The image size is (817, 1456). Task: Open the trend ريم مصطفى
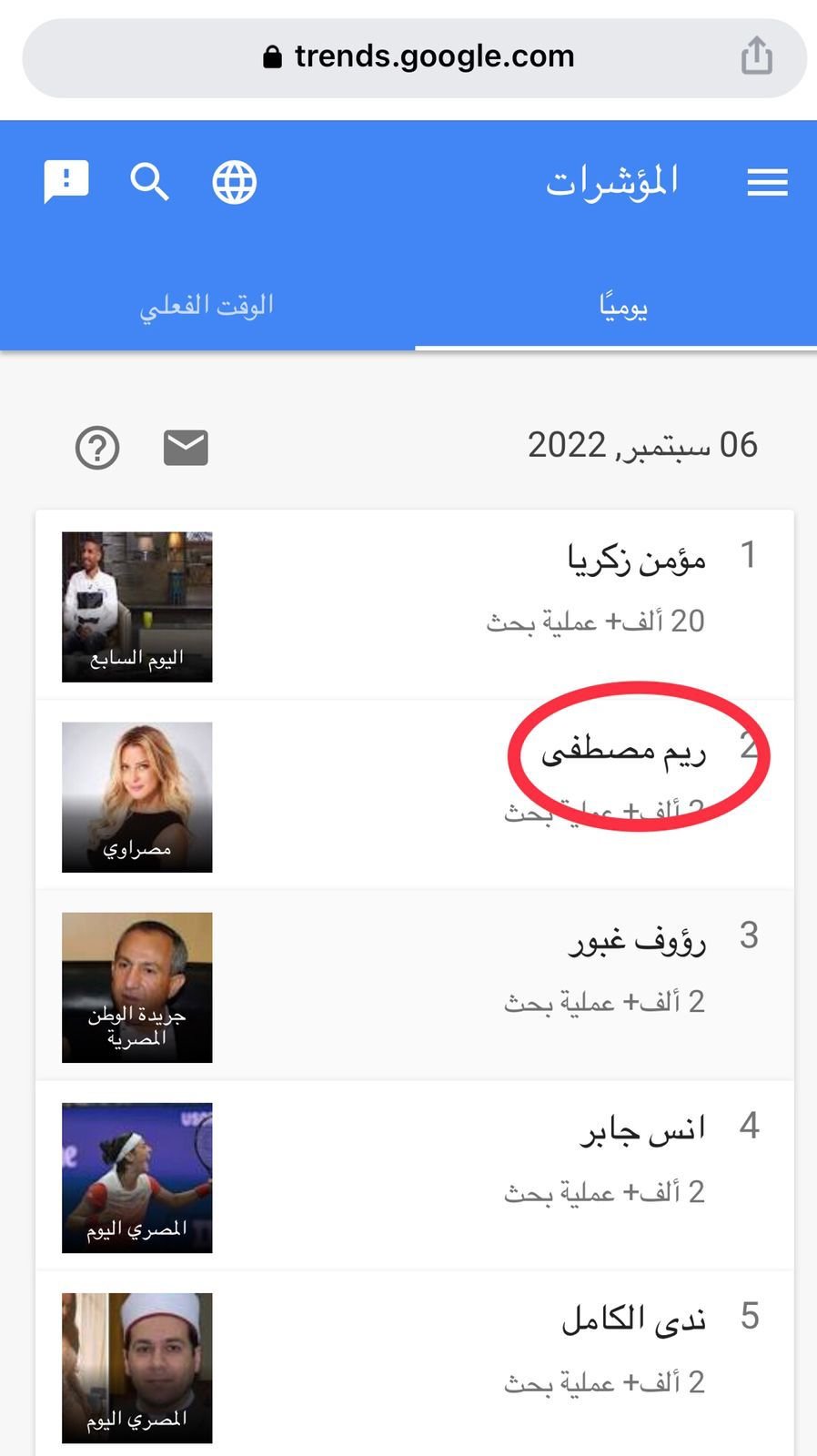tap(624, 752)
